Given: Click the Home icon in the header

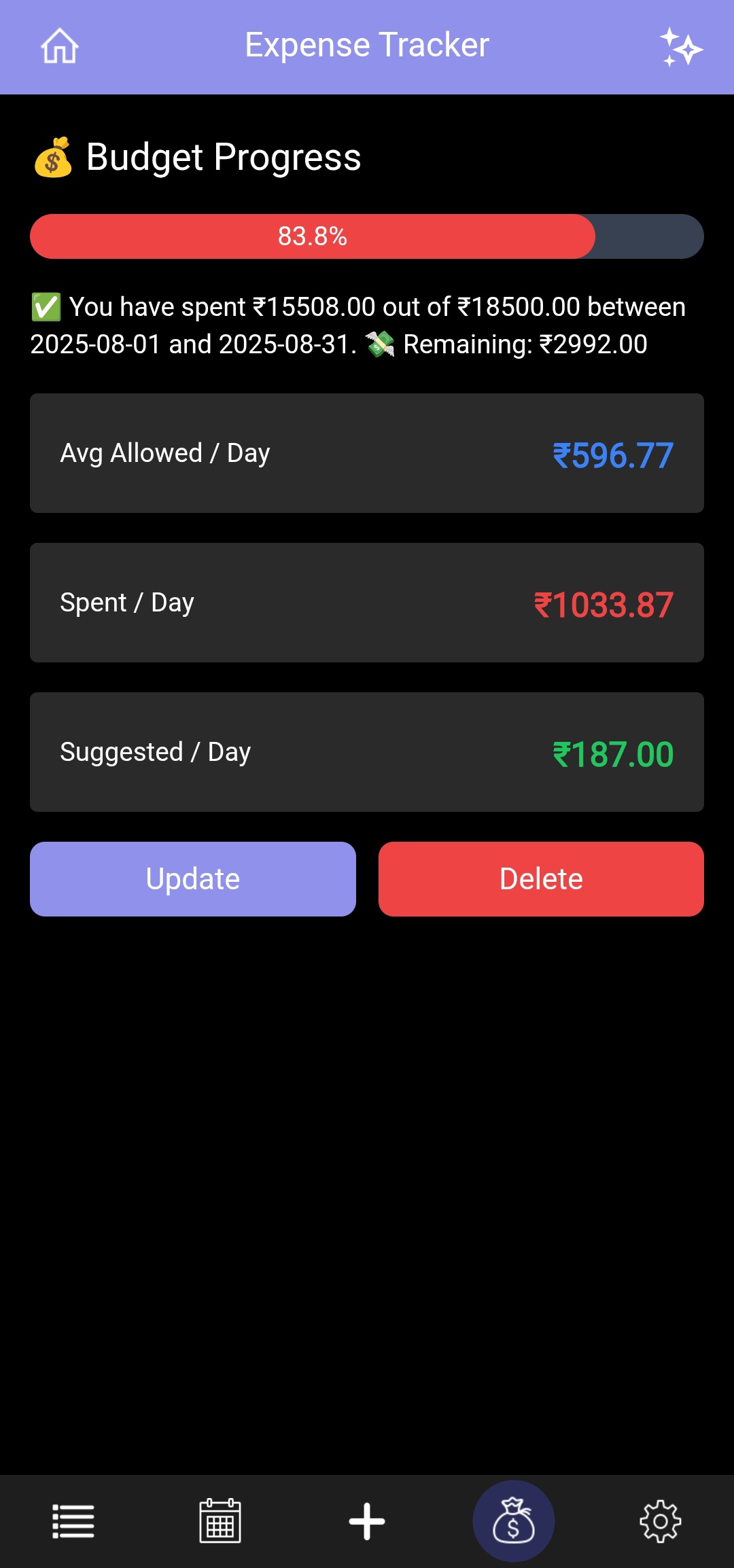Looking at the screenshot, I should [x=58, y=46].
